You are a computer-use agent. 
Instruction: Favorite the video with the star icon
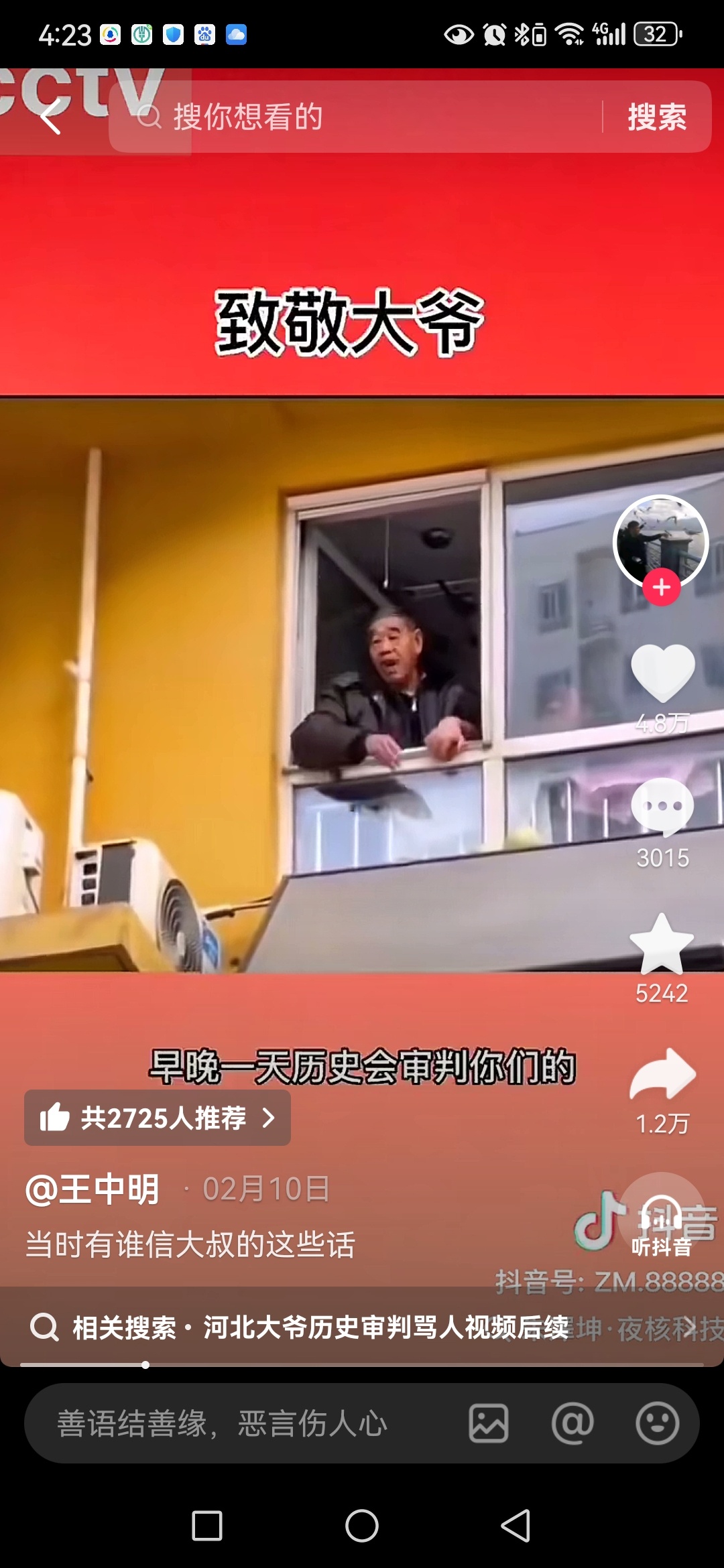(x=662, y=943)
